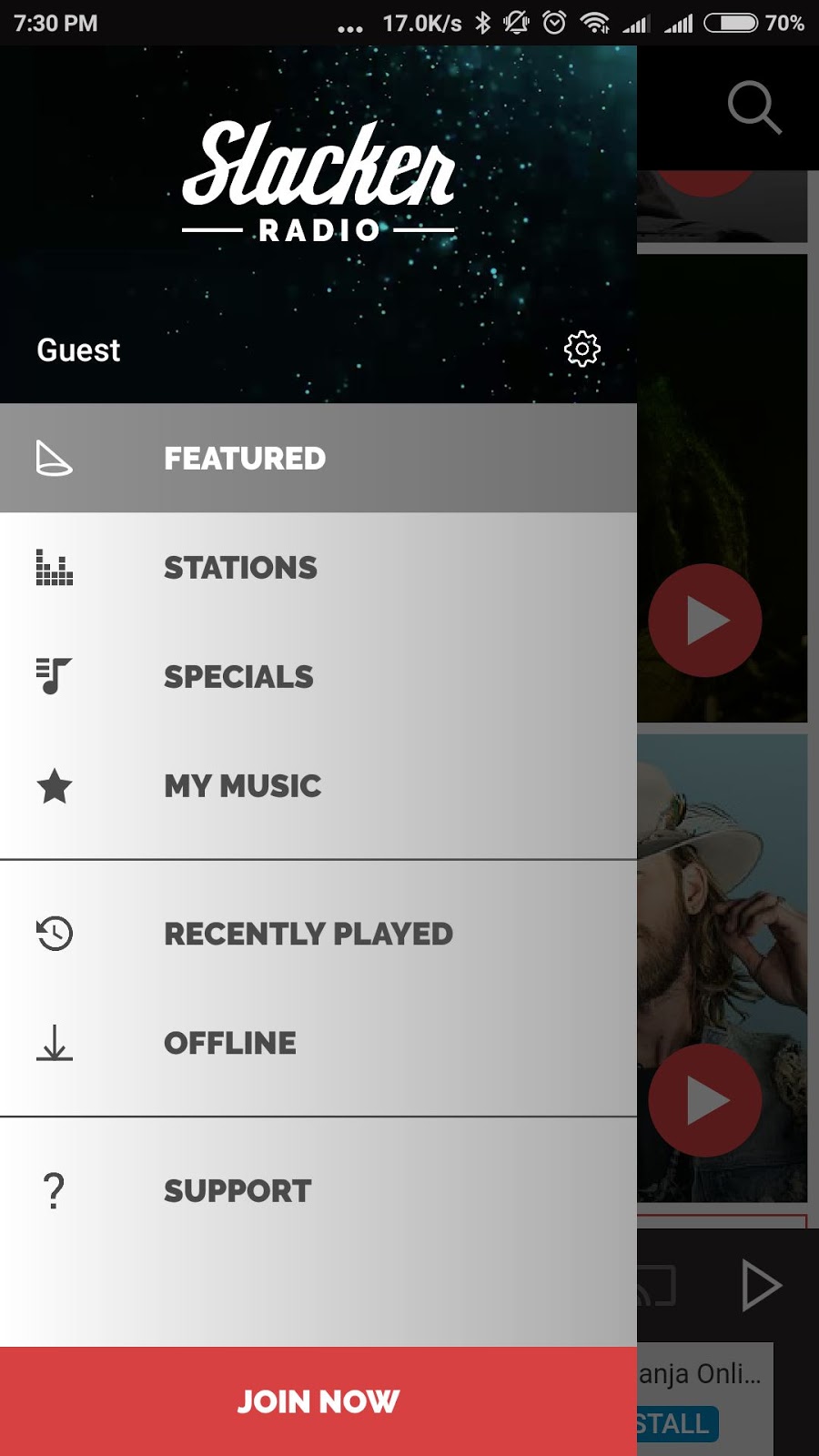Select the Offline download icon
The height and width of the screenshot is (1456, 819).
click(x=55, y=1044)
